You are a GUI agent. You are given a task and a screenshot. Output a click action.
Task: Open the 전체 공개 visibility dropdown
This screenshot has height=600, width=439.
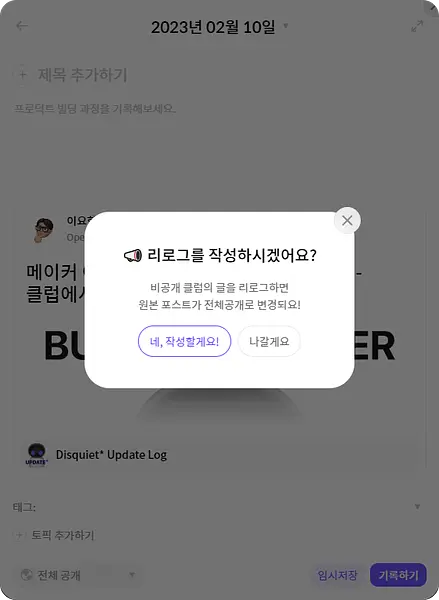78,575
